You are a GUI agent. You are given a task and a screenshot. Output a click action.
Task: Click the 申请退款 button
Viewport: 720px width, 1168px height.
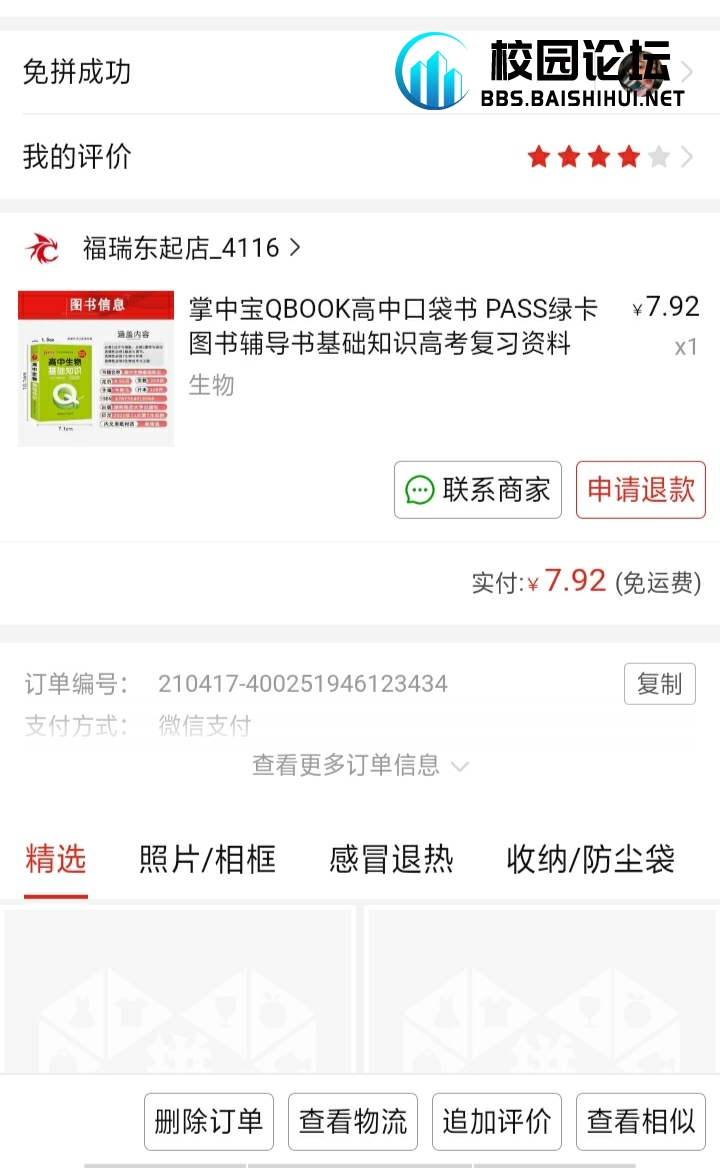click(640, 490)
